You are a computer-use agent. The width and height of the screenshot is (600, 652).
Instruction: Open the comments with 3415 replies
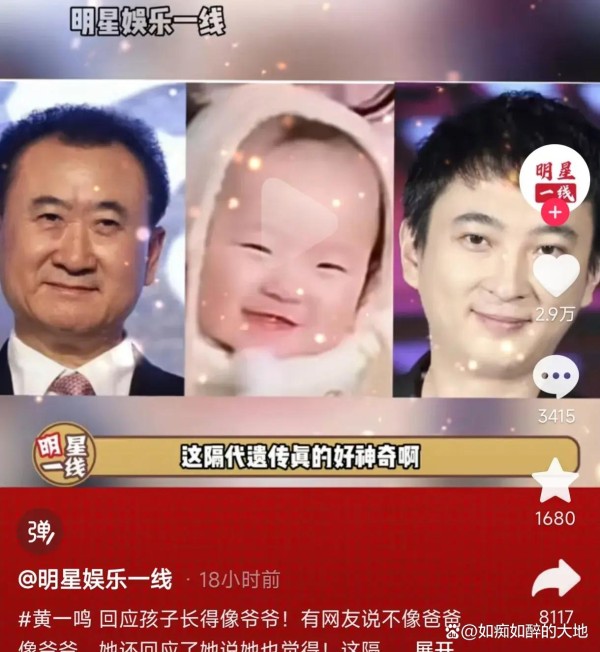(x=555, y=378)
